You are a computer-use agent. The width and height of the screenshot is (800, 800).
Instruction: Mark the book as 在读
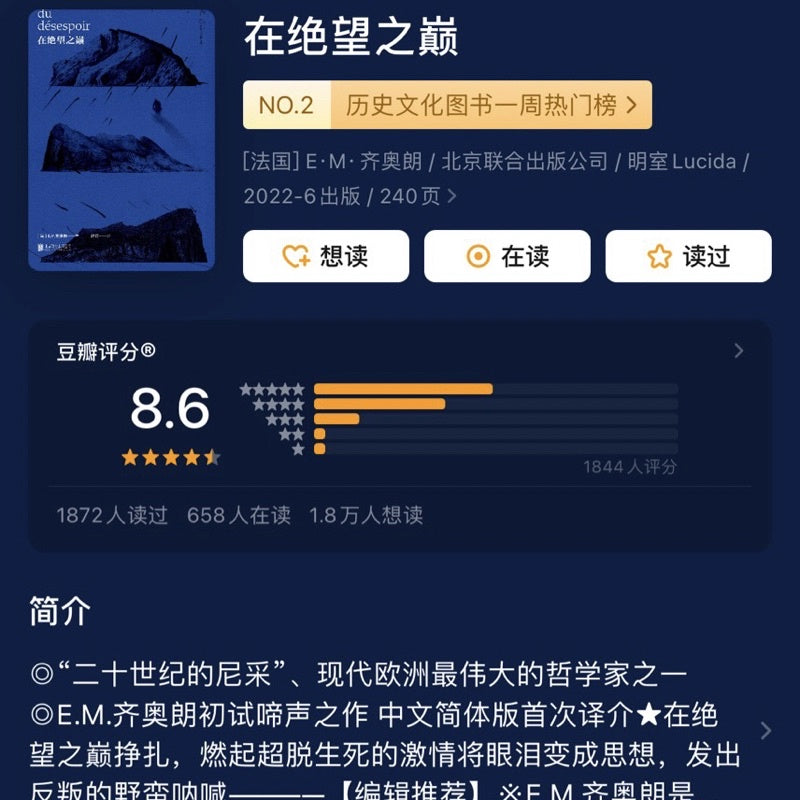coord(507,256)
